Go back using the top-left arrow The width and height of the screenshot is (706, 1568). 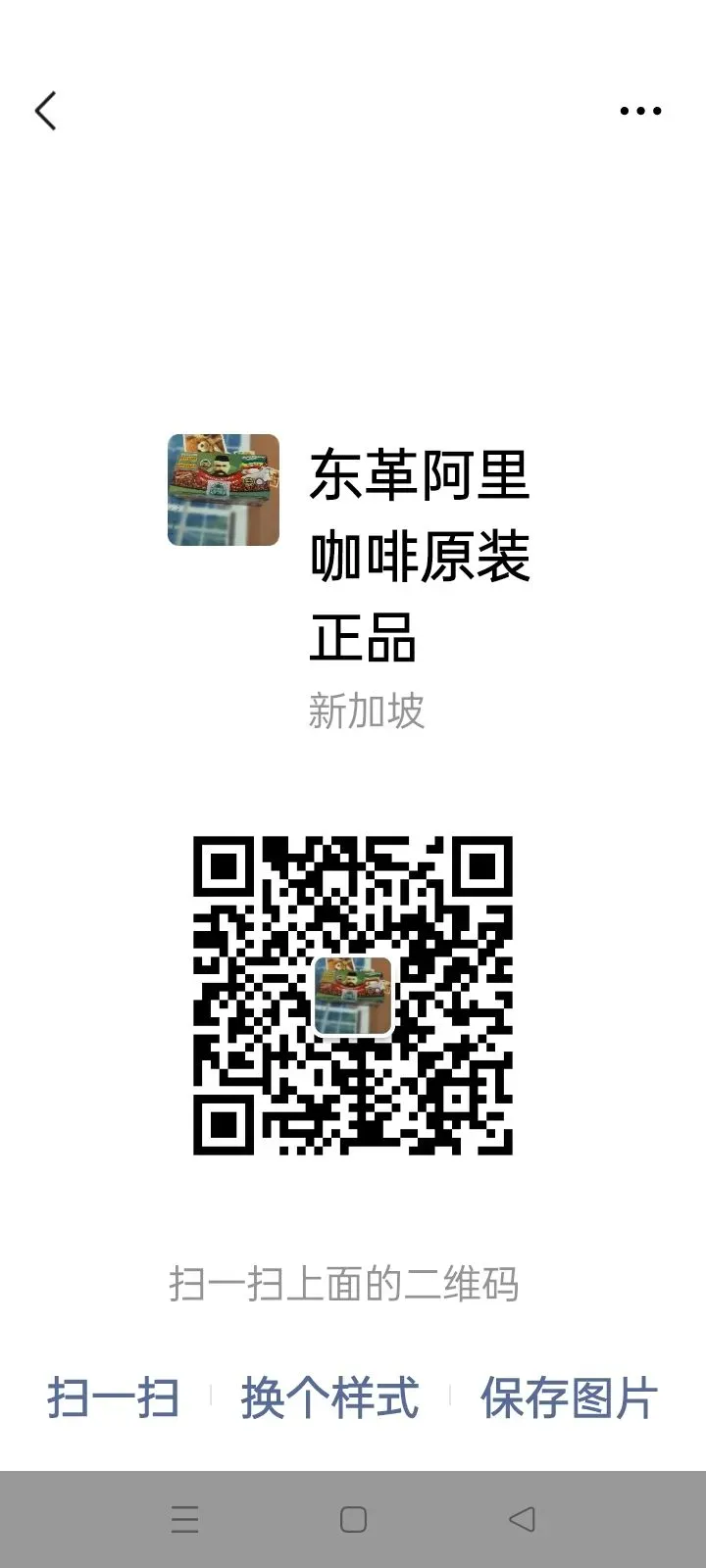46,111
